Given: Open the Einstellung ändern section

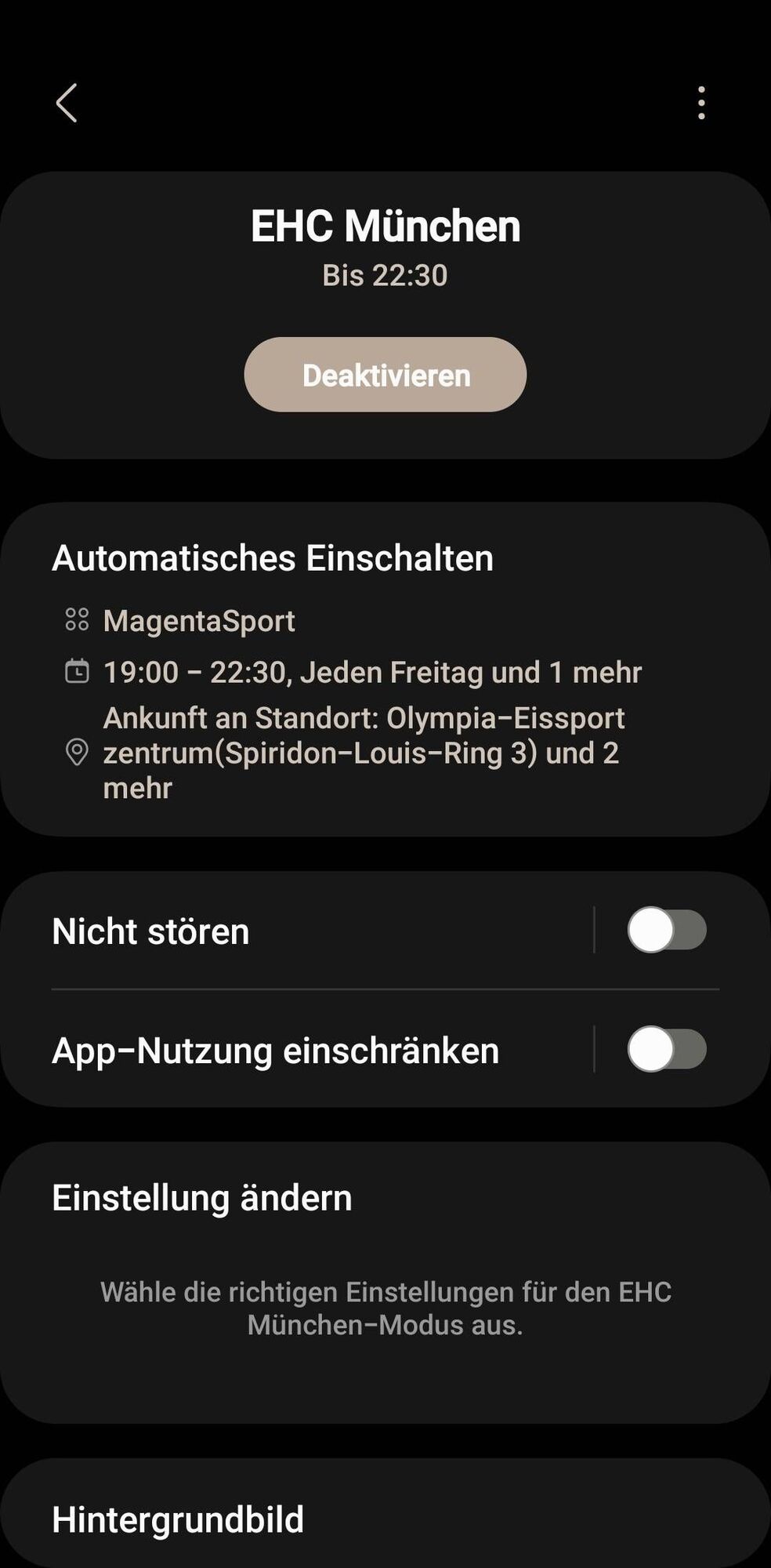Looking at the screenshot, I should (x=201, y=1197).
